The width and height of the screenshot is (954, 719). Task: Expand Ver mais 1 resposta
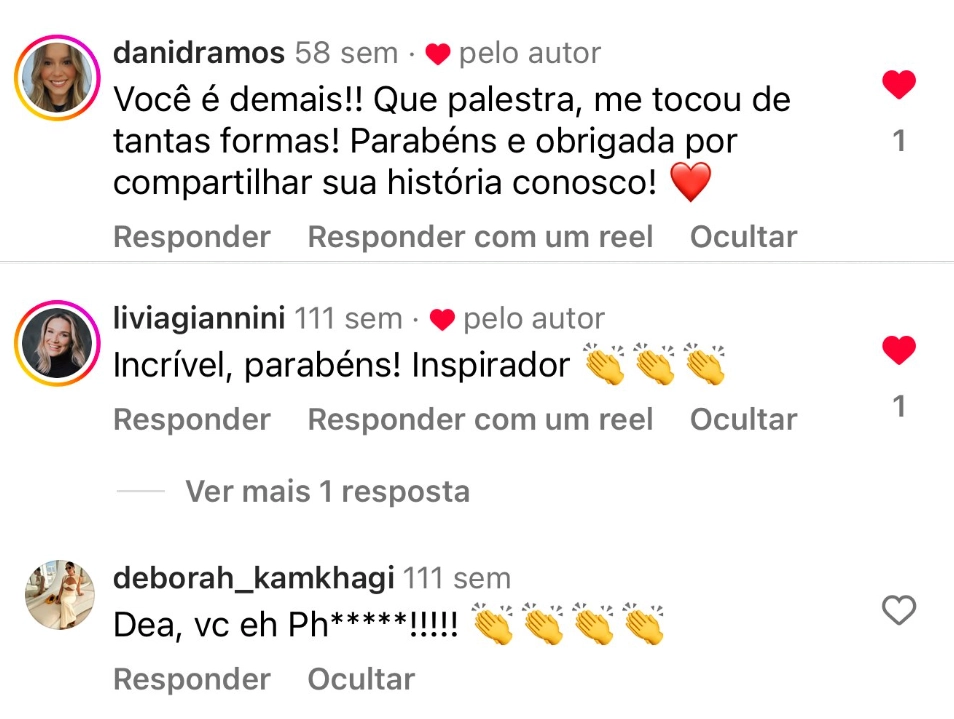(x=327, y=491)
